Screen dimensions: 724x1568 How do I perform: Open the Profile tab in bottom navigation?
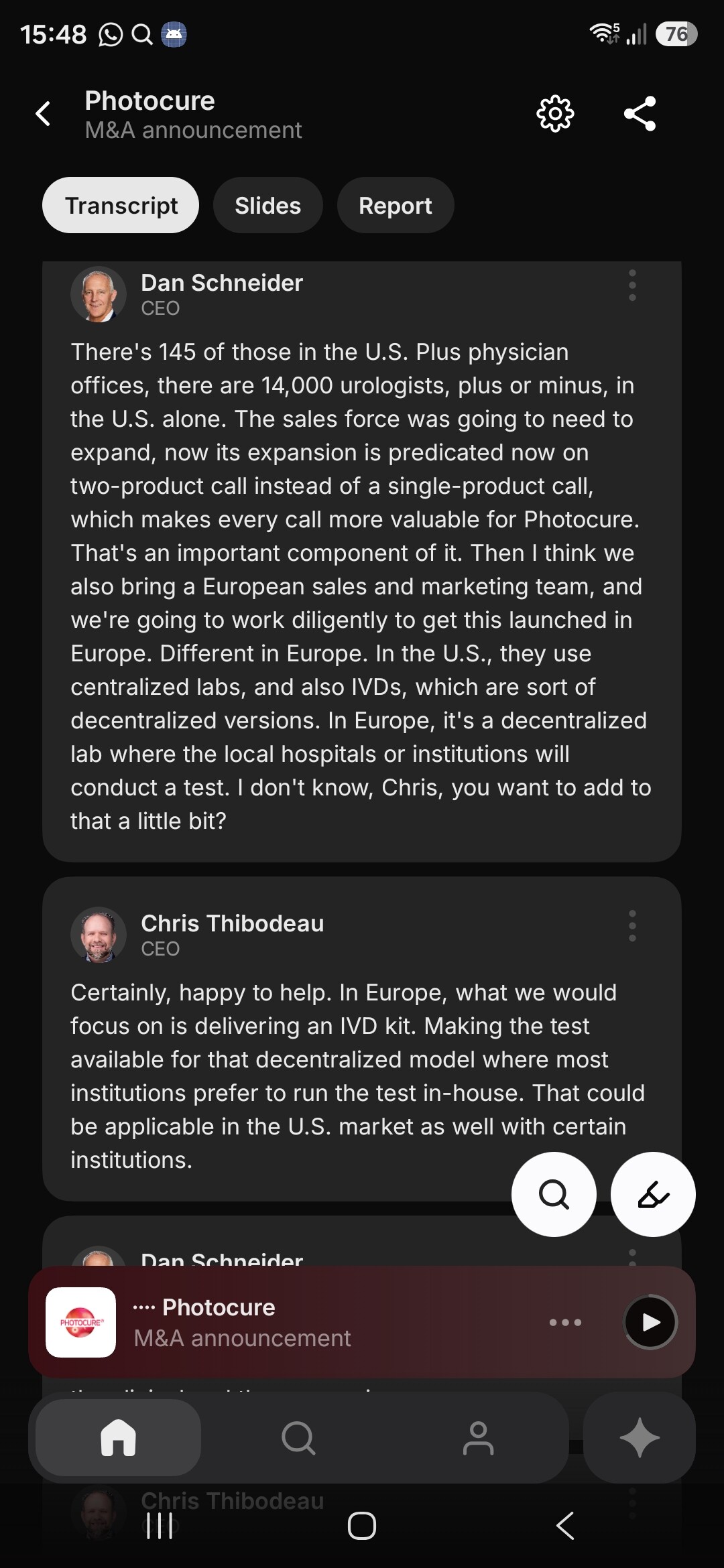[x=478, y=1437]
